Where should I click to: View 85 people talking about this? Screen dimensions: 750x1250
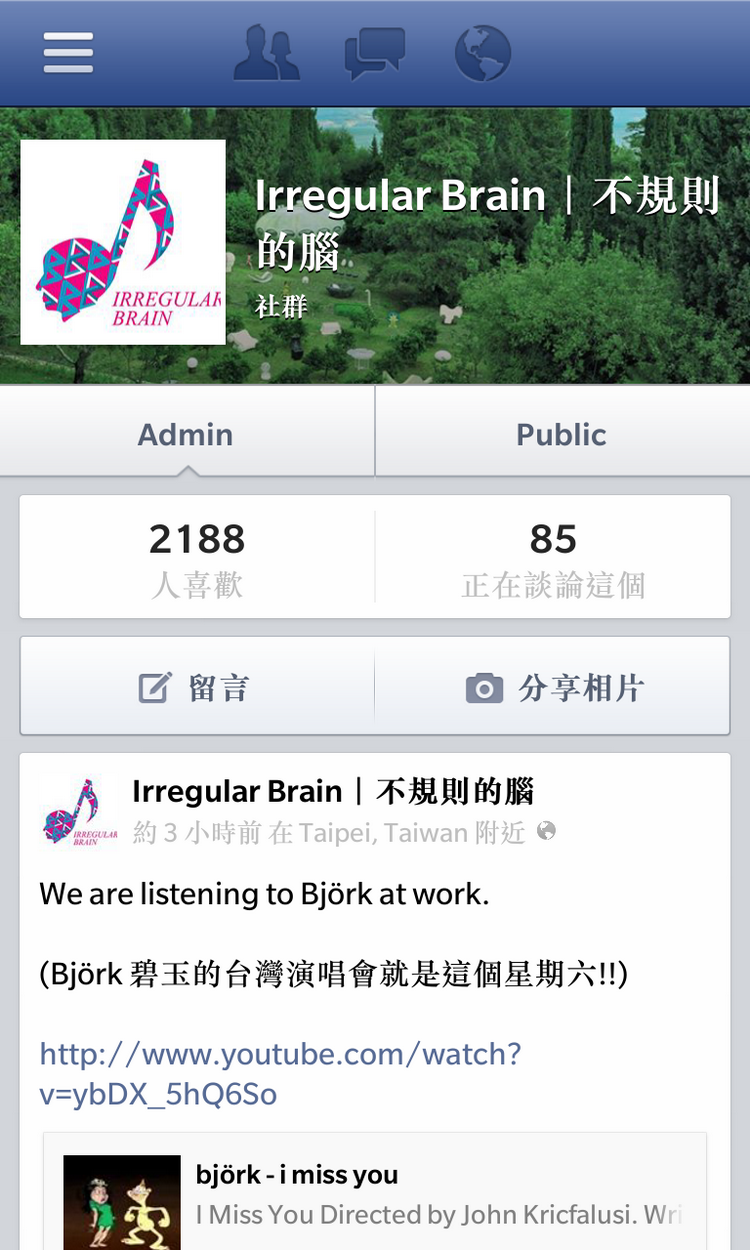[553, 558]
